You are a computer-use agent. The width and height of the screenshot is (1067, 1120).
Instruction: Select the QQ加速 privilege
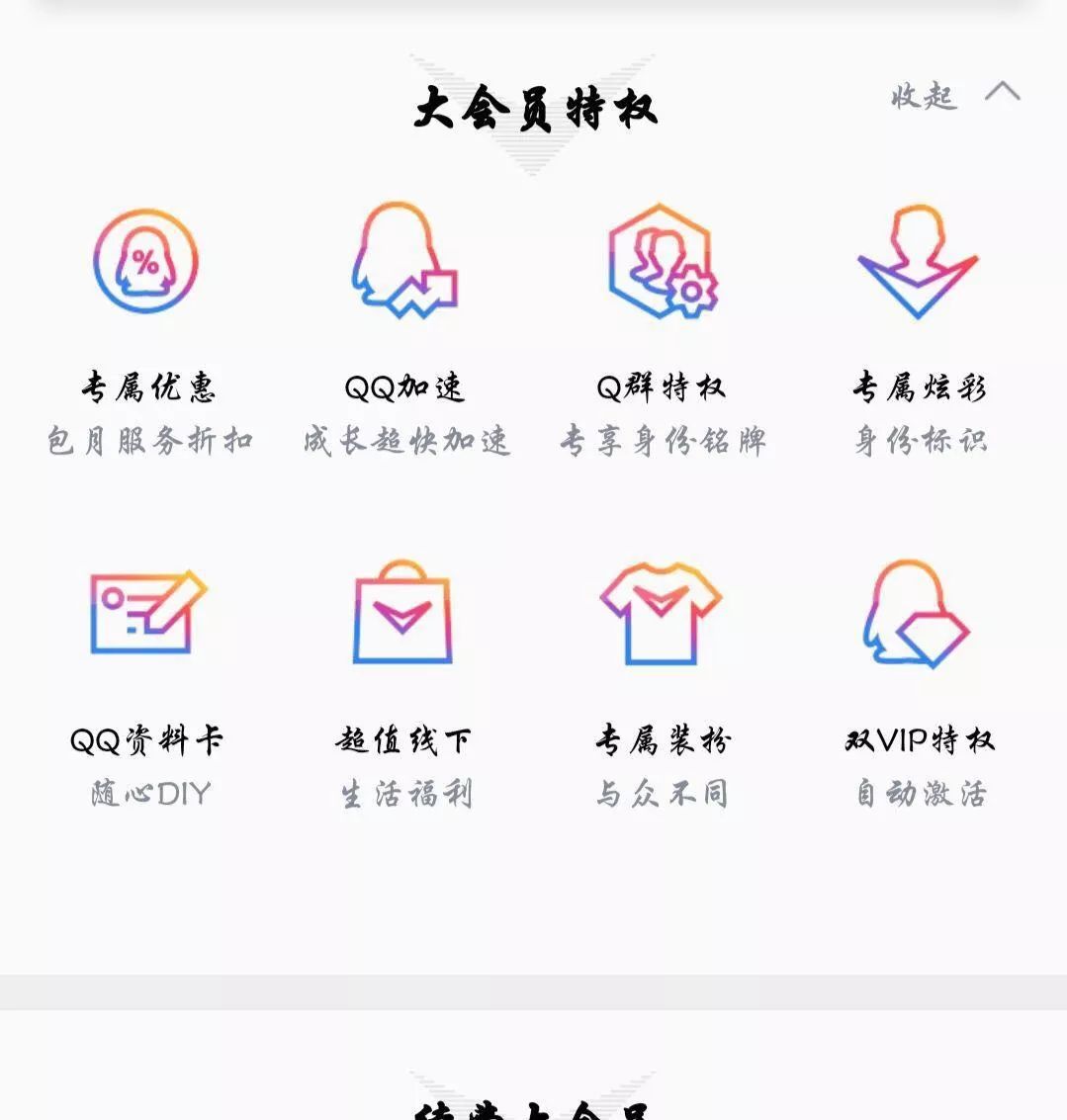[x=403, y=262]
